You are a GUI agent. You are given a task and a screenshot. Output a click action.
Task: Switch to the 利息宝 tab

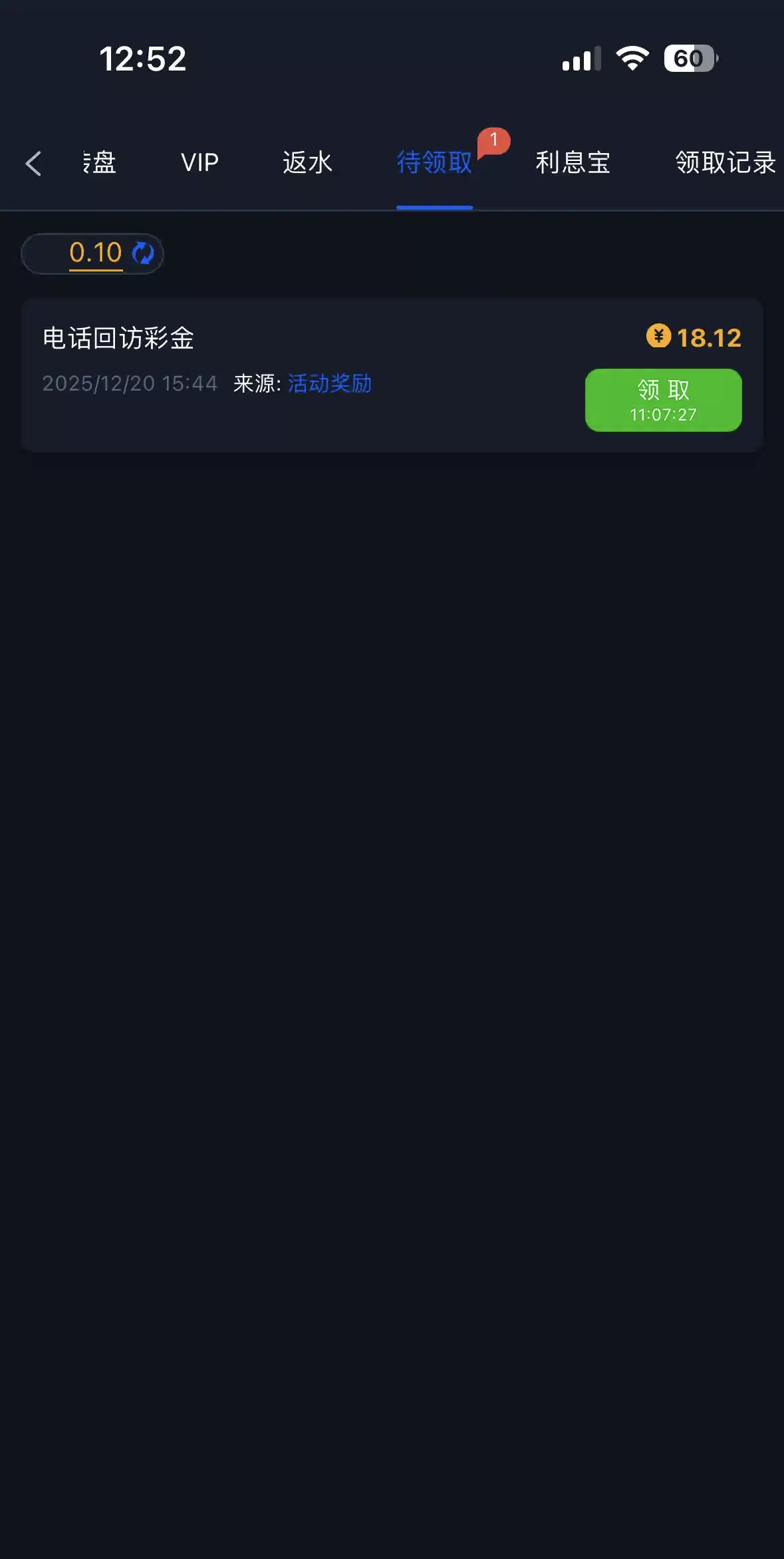click(x=573, y=163)
